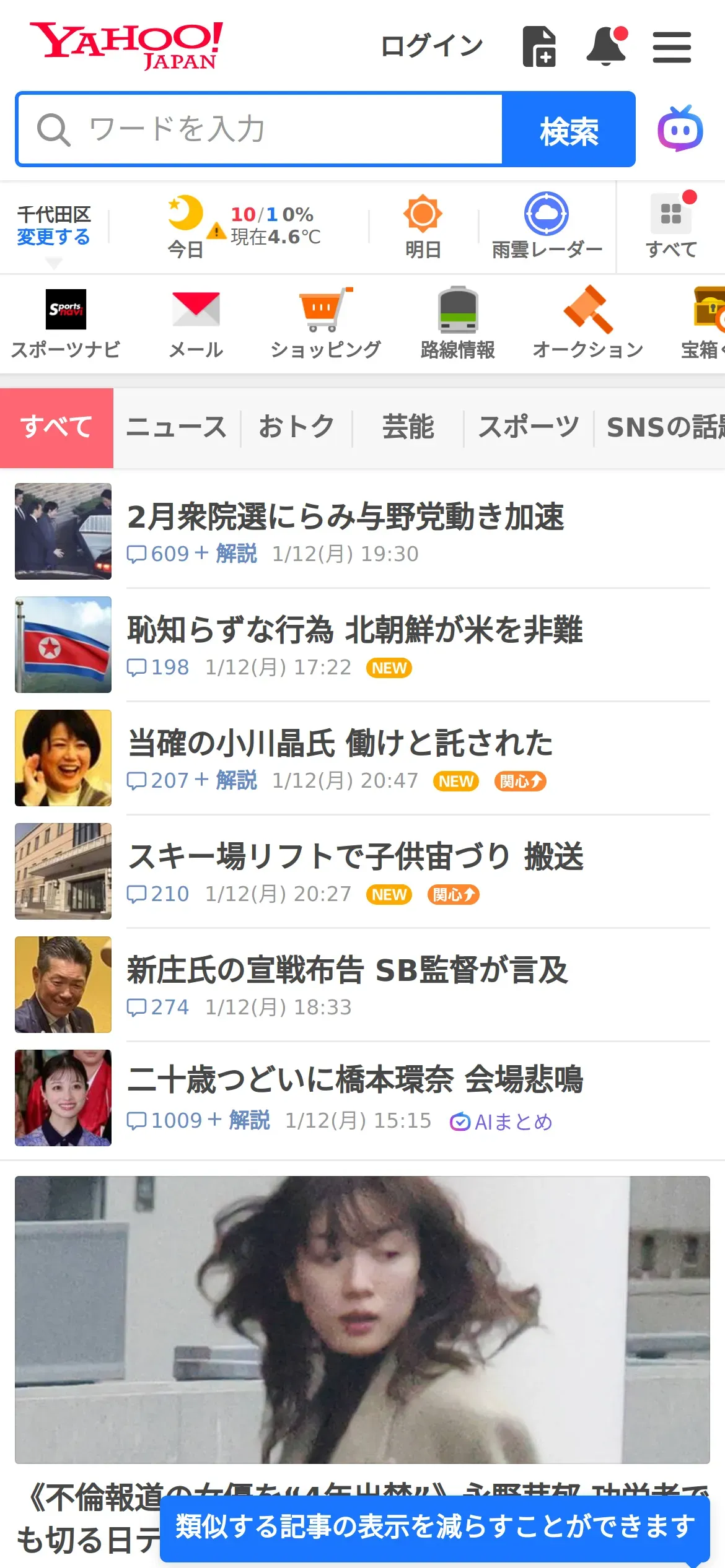The image size is (725, 1568).
Task: Switch to the スポーツ tab
Action: tap(529, 427)
